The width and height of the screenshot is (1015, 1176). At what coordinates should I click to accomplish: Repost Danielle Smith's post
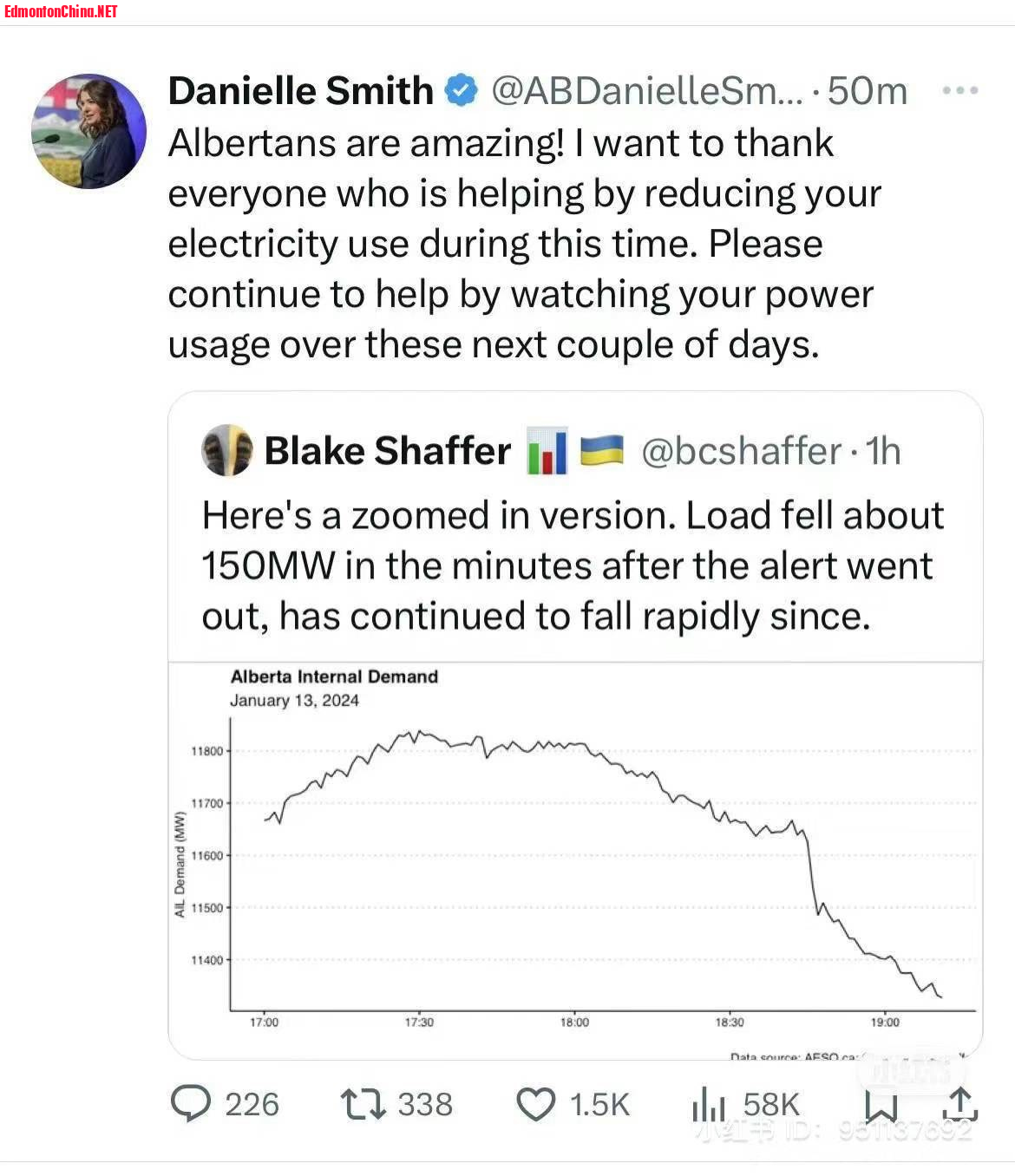tap(363, 1104)
